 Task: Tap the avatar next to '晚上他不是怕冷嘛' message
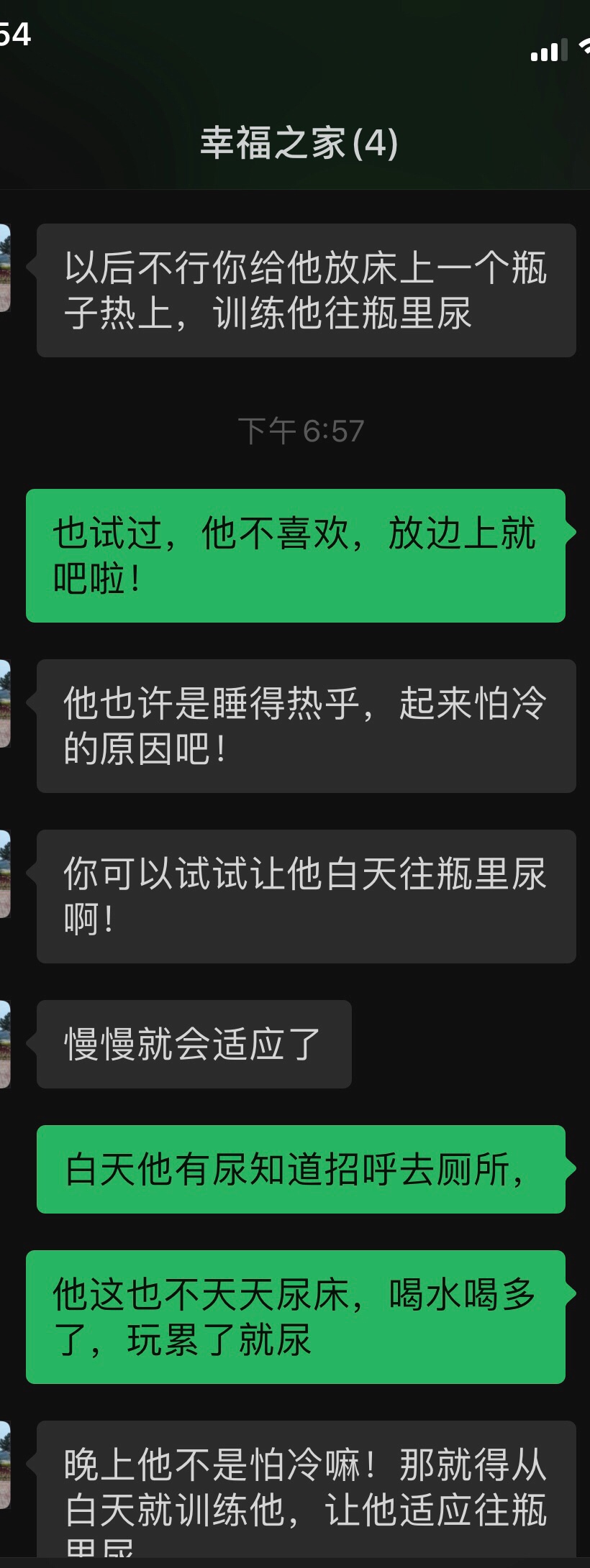click(x=4, y=1464)
